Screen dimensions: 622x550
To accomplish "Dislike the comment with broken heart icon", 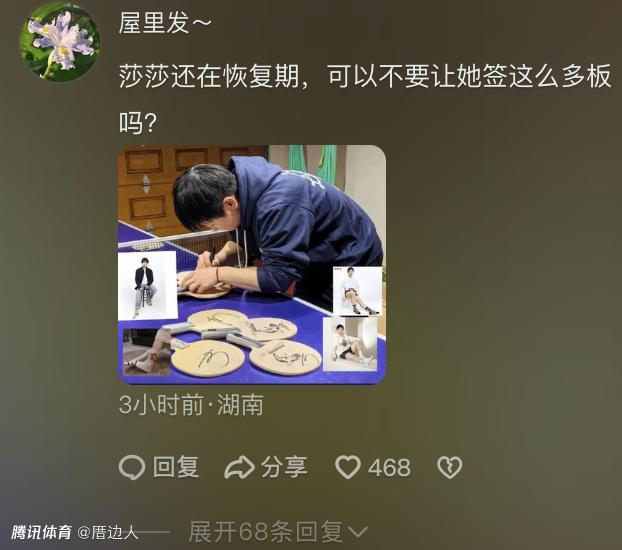I will click(x=450, y=467).
